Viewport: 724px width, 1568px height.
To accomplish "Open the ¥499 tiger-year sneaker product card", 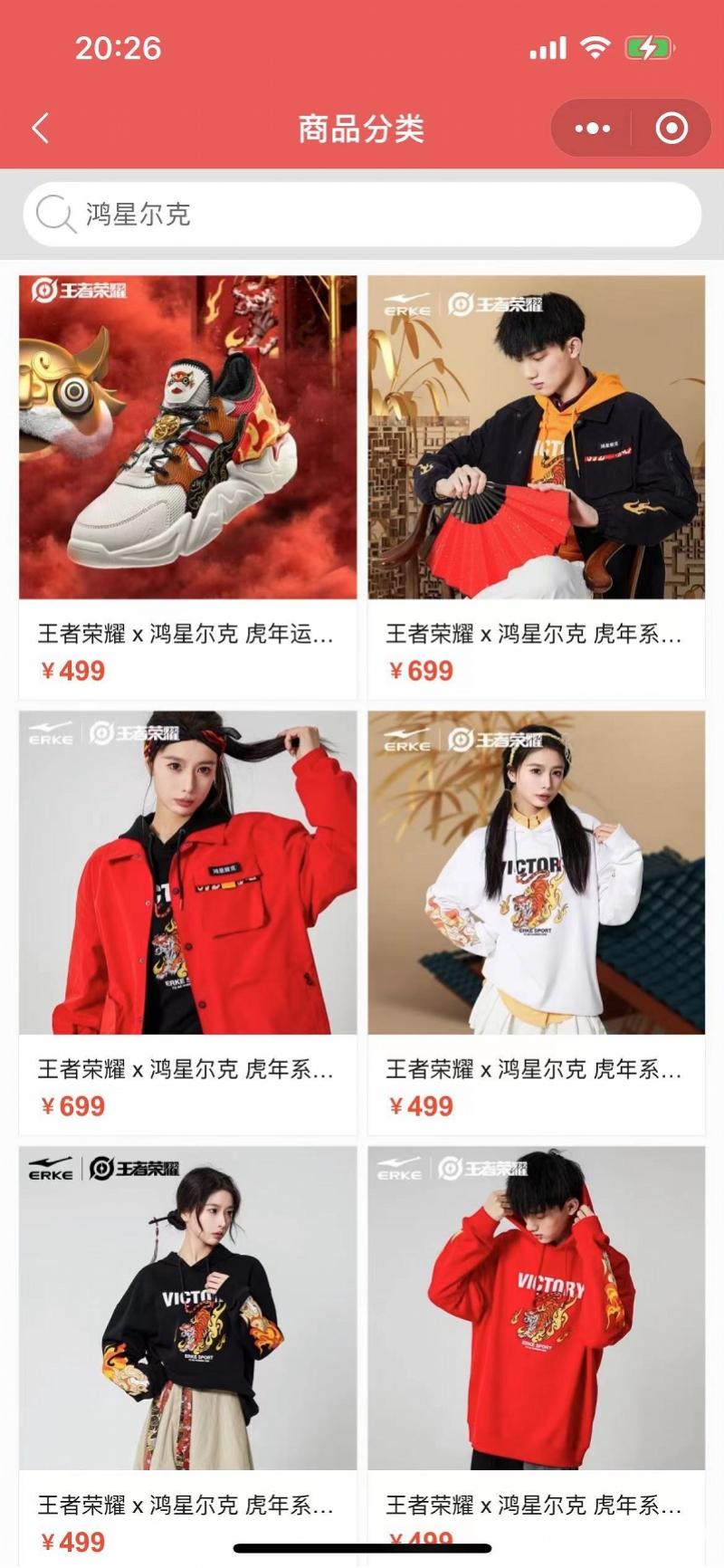I will 188,486.
